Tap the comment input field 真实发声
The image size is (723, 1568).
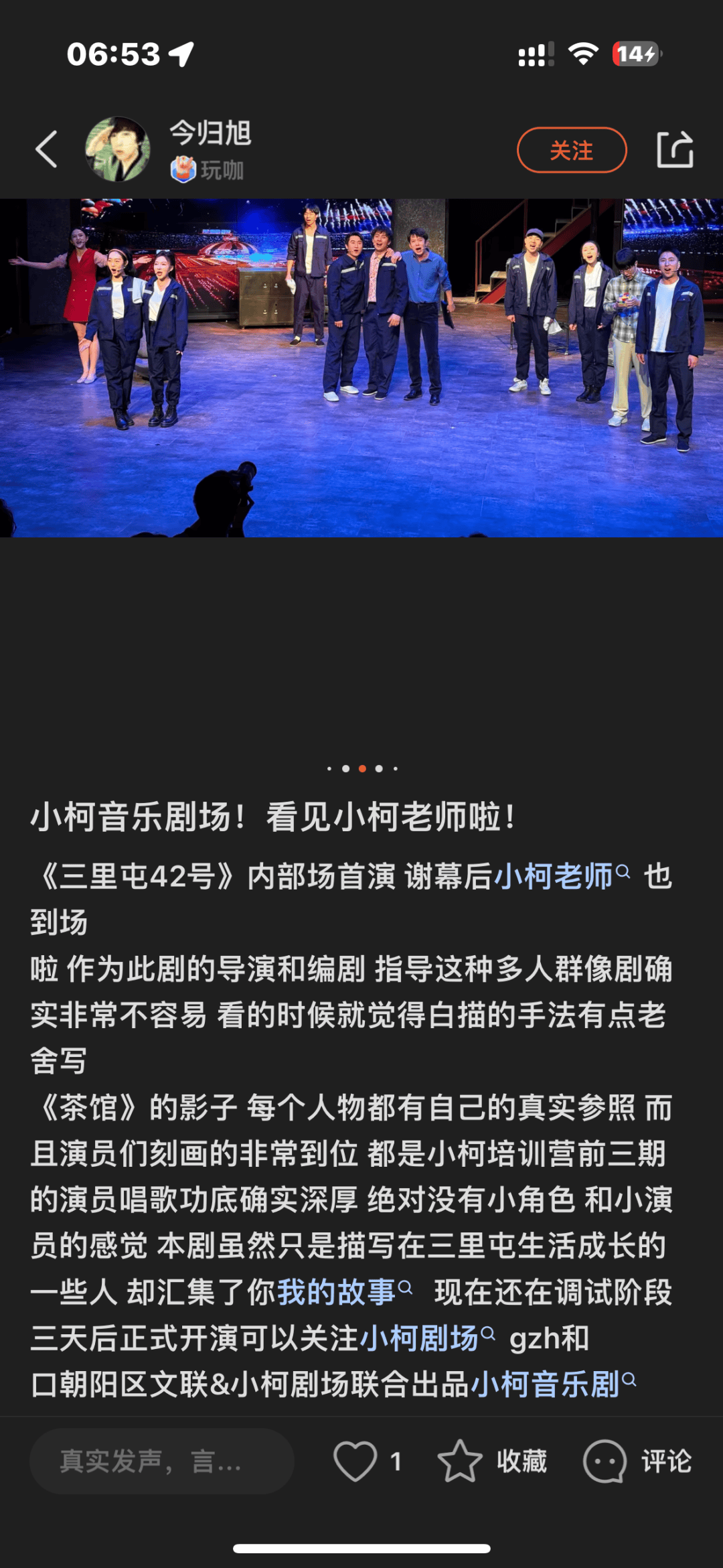(161, 1462)
